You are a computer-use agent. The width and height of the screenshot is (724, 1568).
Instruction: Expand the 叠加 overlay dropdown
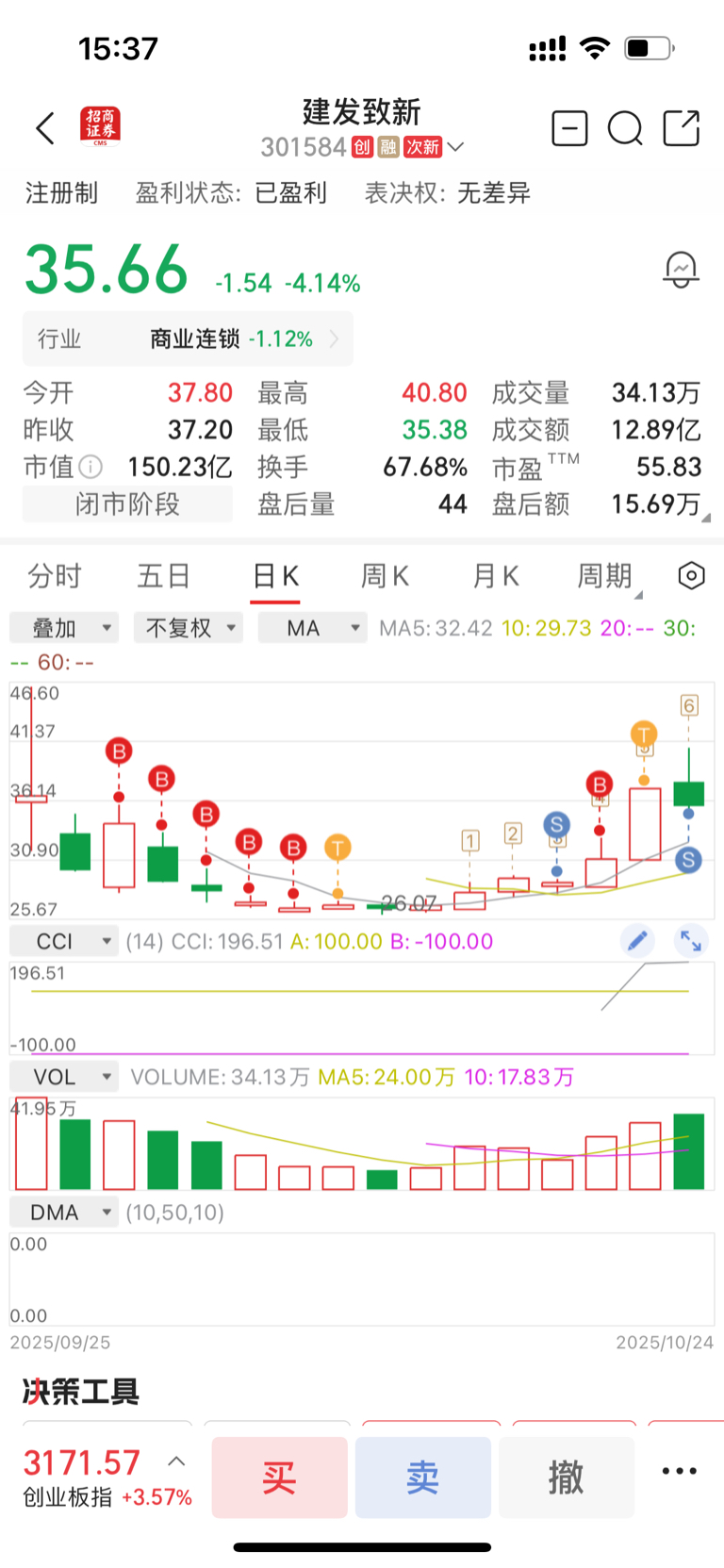click(x=64, y=628)
